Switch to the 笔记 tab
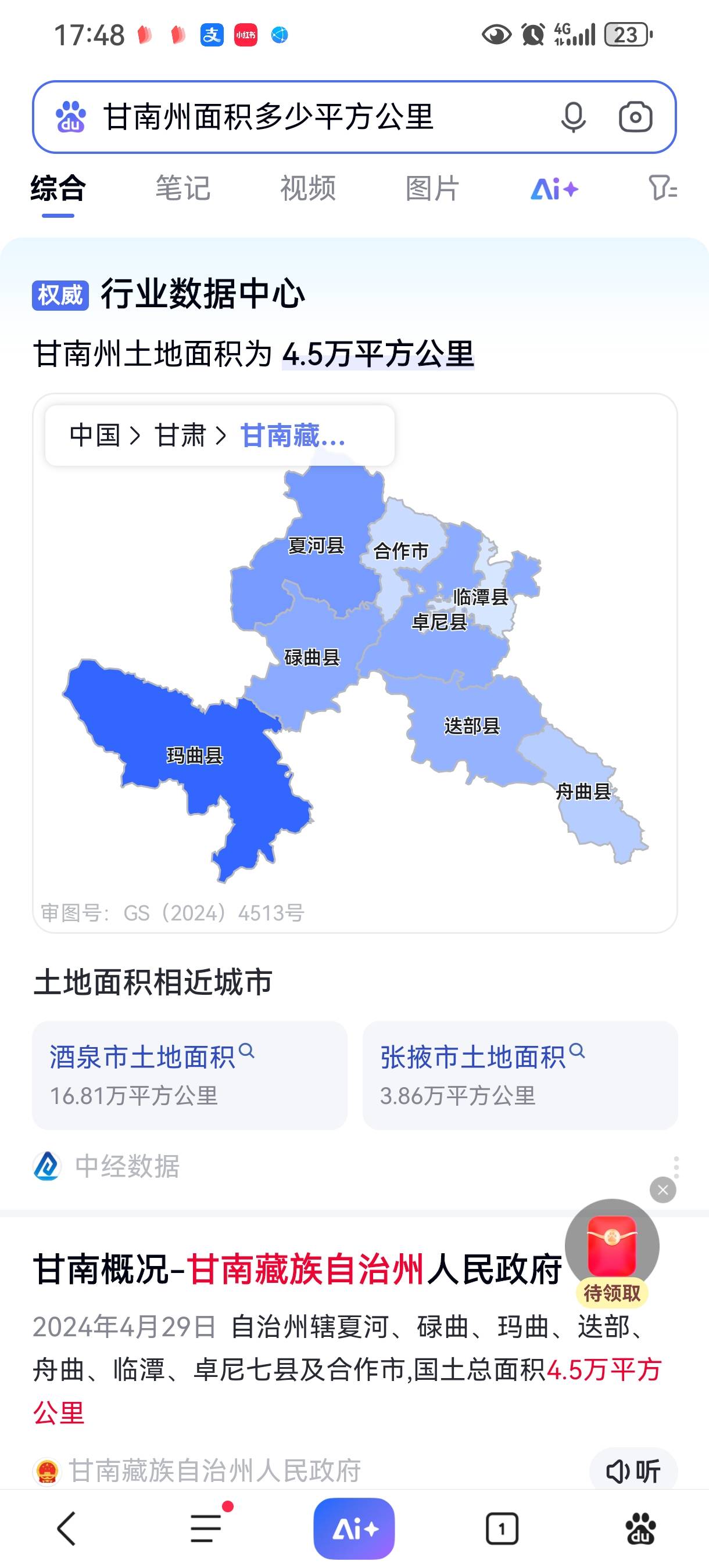Screen dimensions: 709x1568 [182, 189]
